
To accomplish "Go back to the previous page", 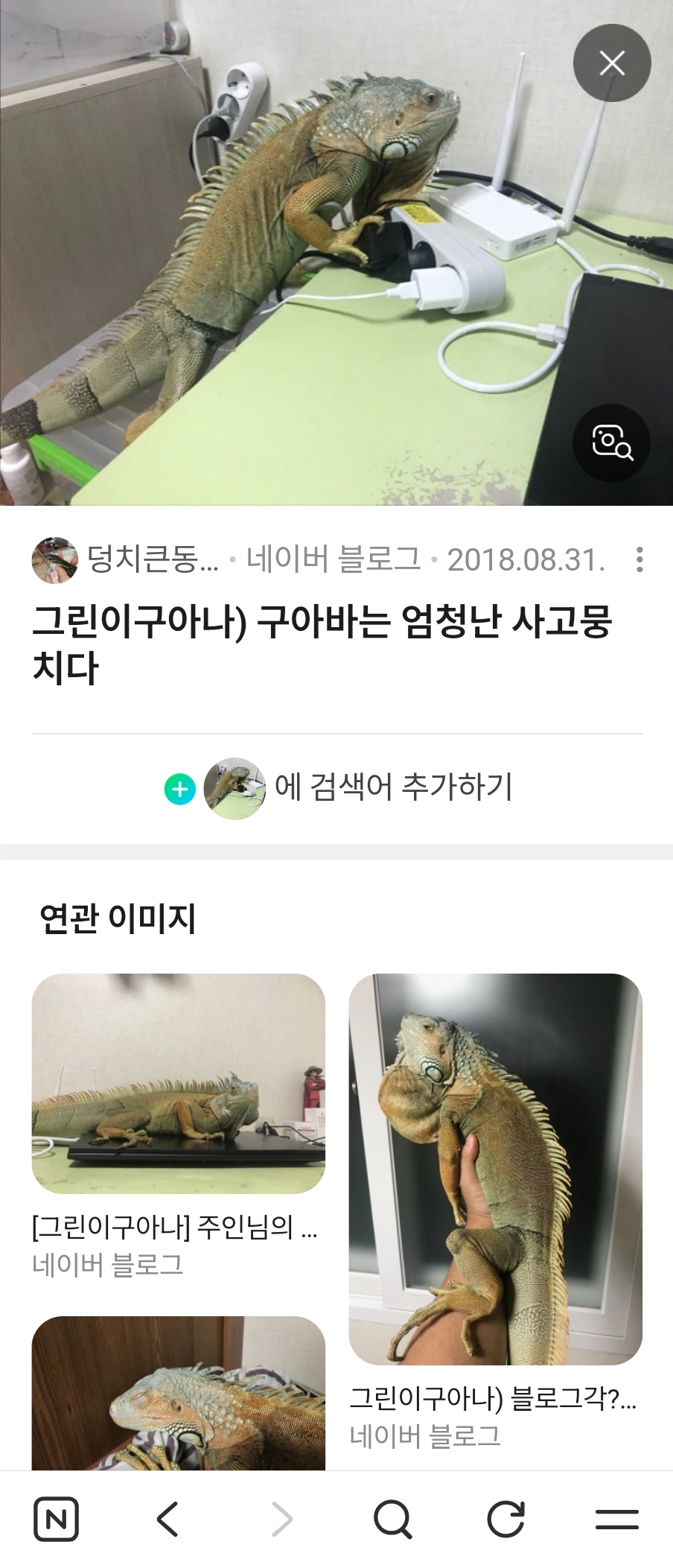I will click(168, 1519).
